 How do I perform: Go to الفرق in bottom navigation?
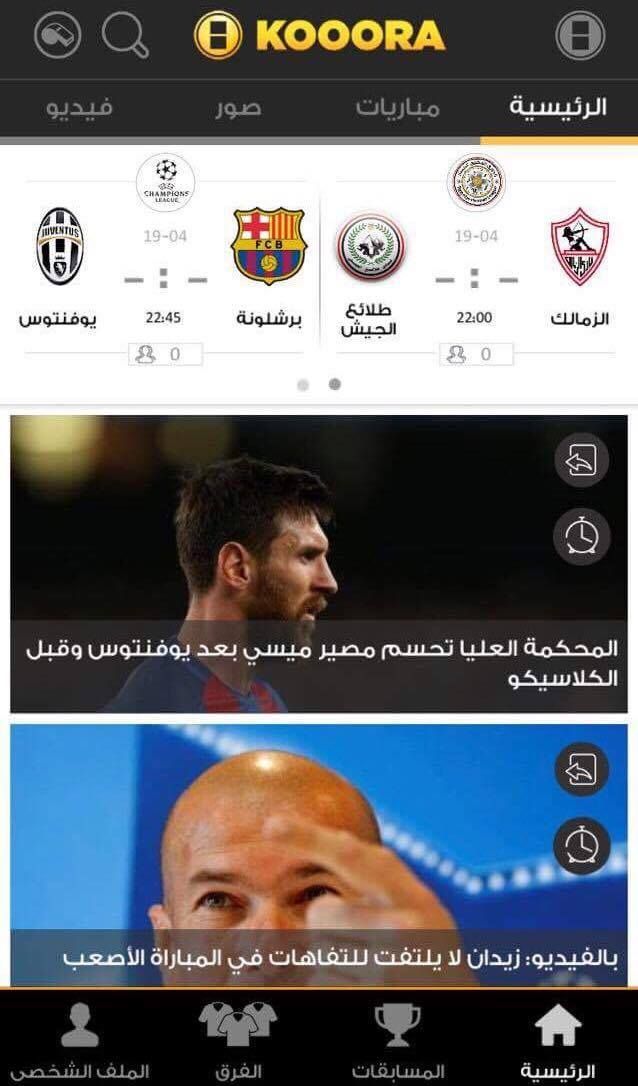(237, 1040)
